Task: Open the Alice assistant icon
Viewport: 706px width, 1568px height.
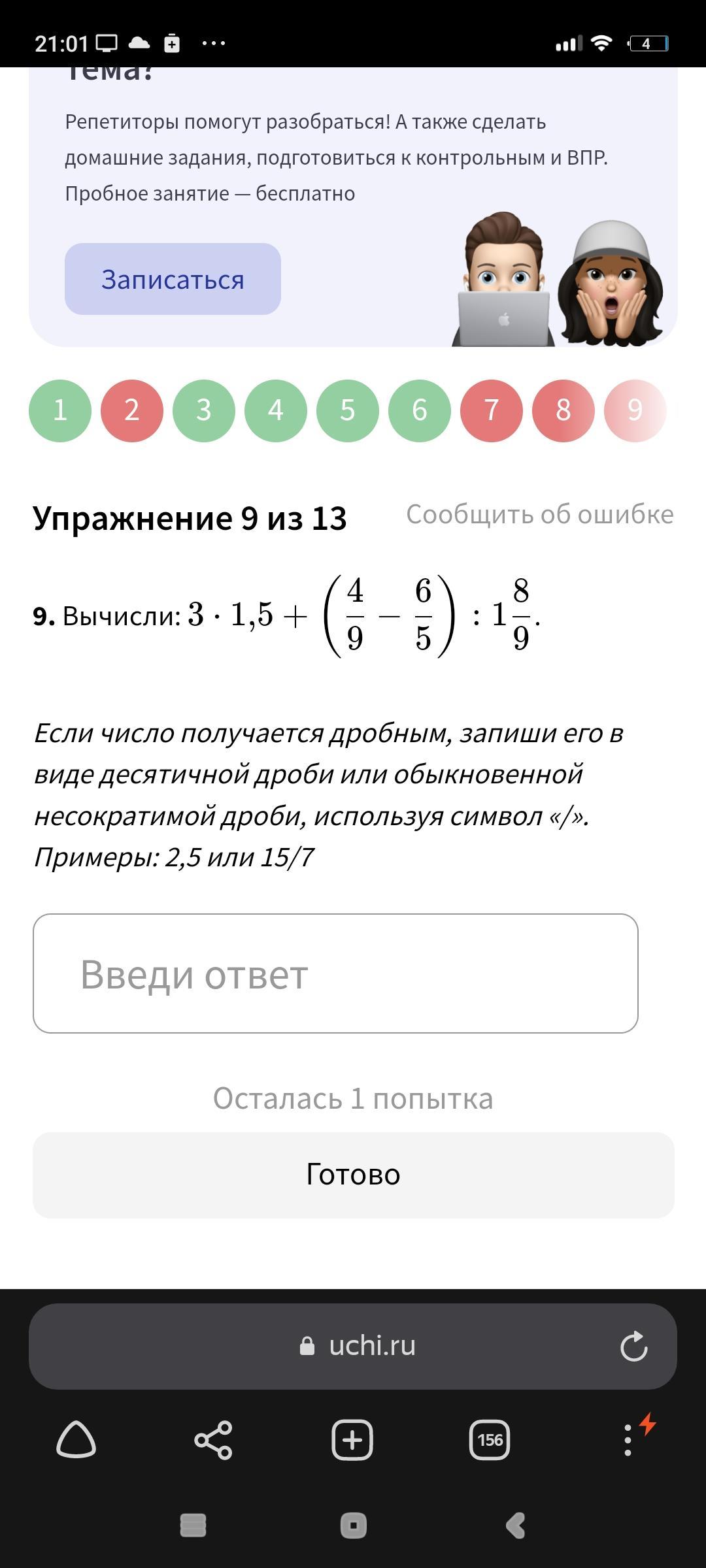Action: (76, 1439)
